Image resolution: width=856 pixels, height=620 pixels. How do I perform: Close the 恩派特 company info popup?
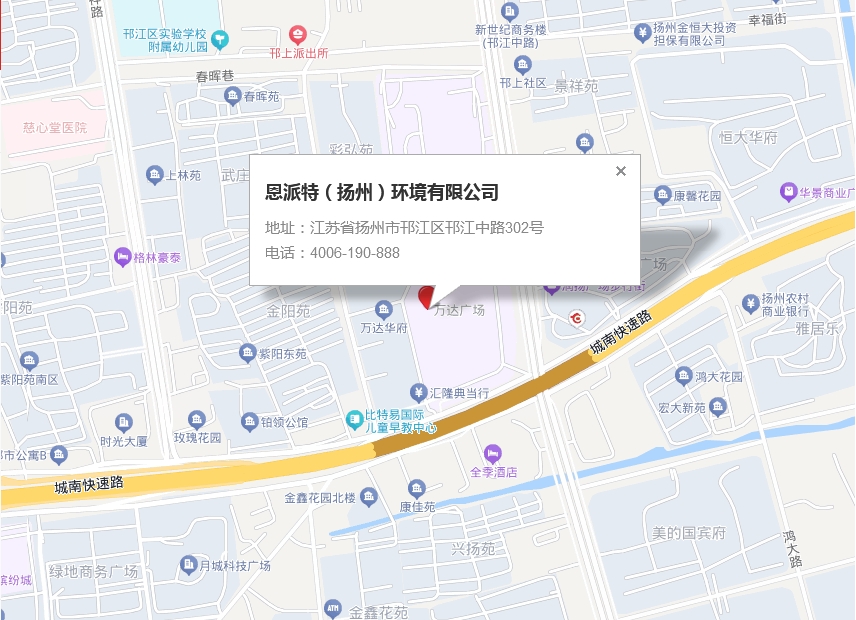[621, 171]
